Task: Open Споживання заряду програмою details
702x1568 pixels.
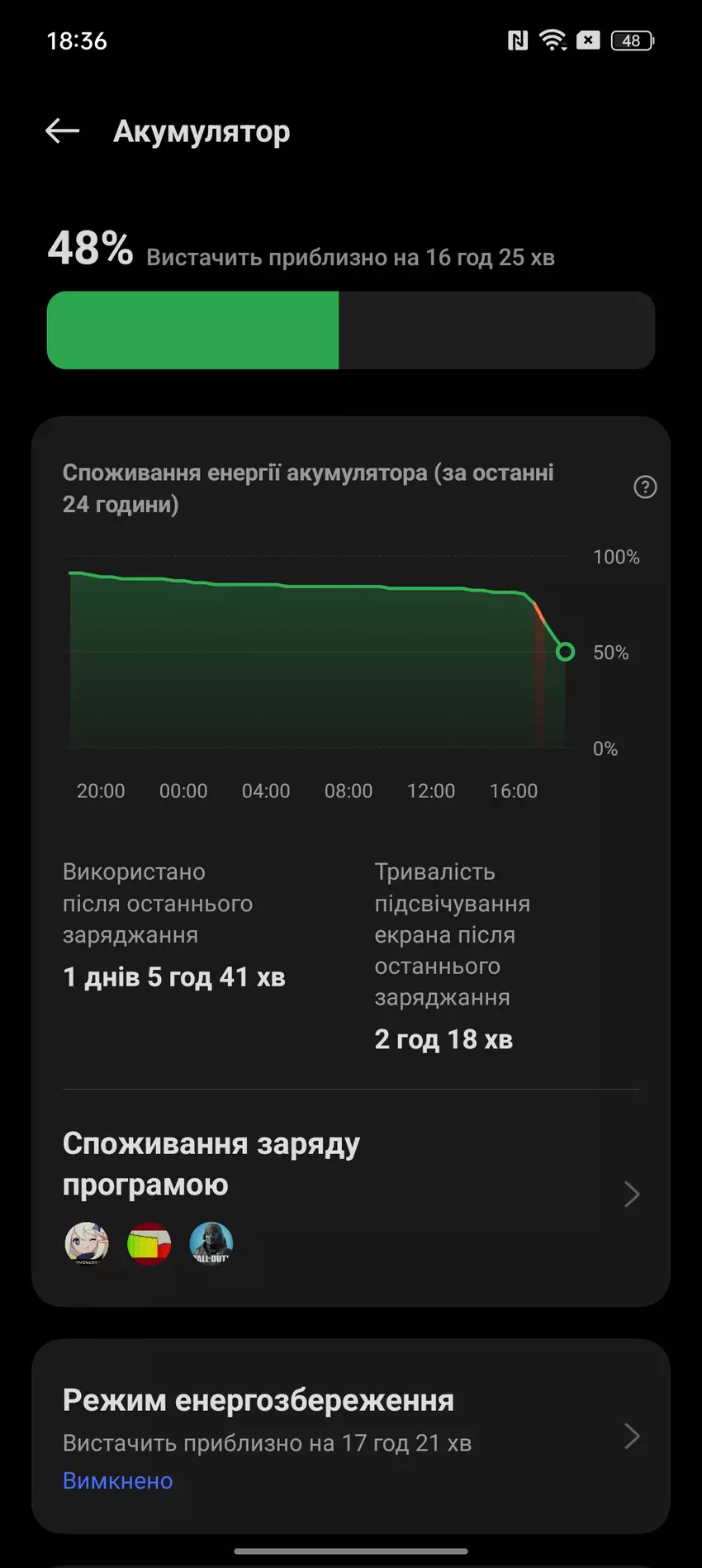Action: click(x=350, y=1193)
